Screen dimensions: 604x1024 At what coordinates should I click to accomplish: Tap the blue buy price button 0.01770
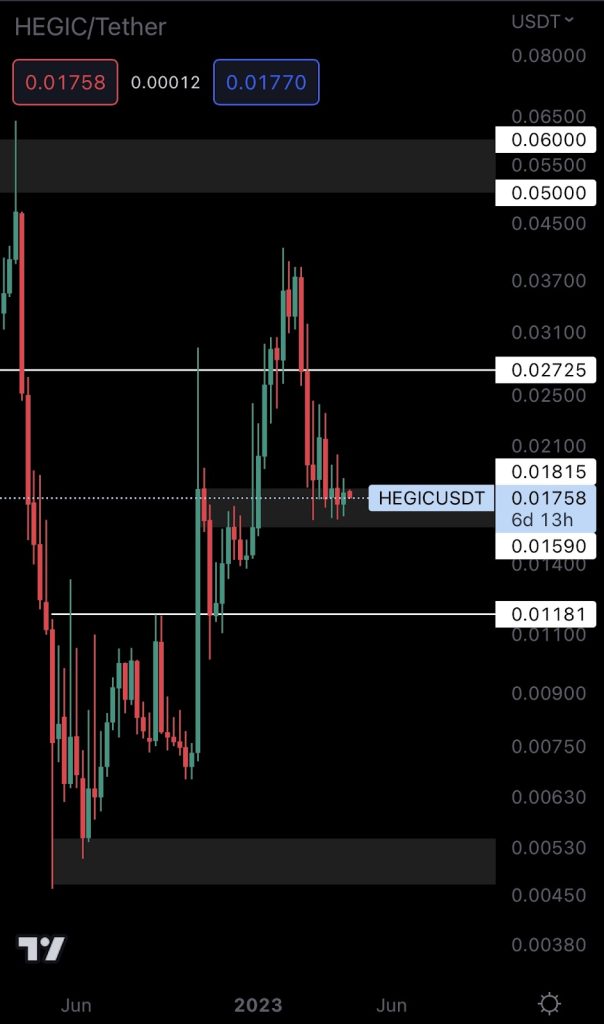click(266, 83)
